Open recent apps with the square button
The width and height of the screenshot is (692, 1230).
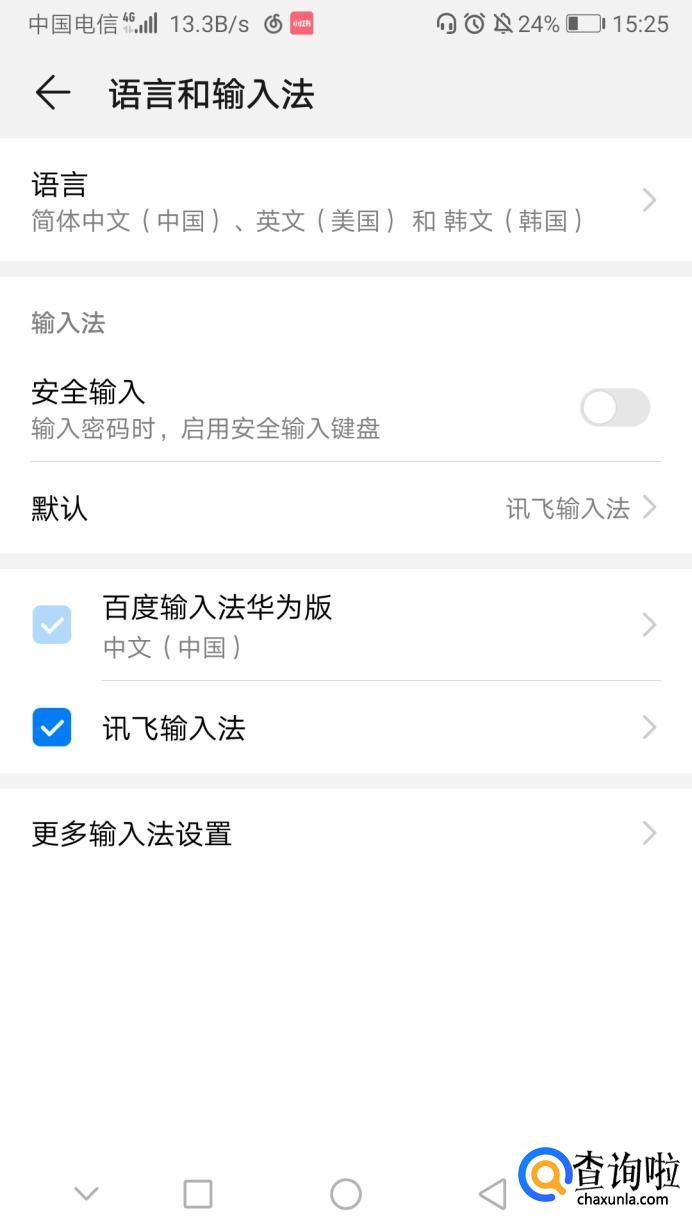coord(198,1193)
